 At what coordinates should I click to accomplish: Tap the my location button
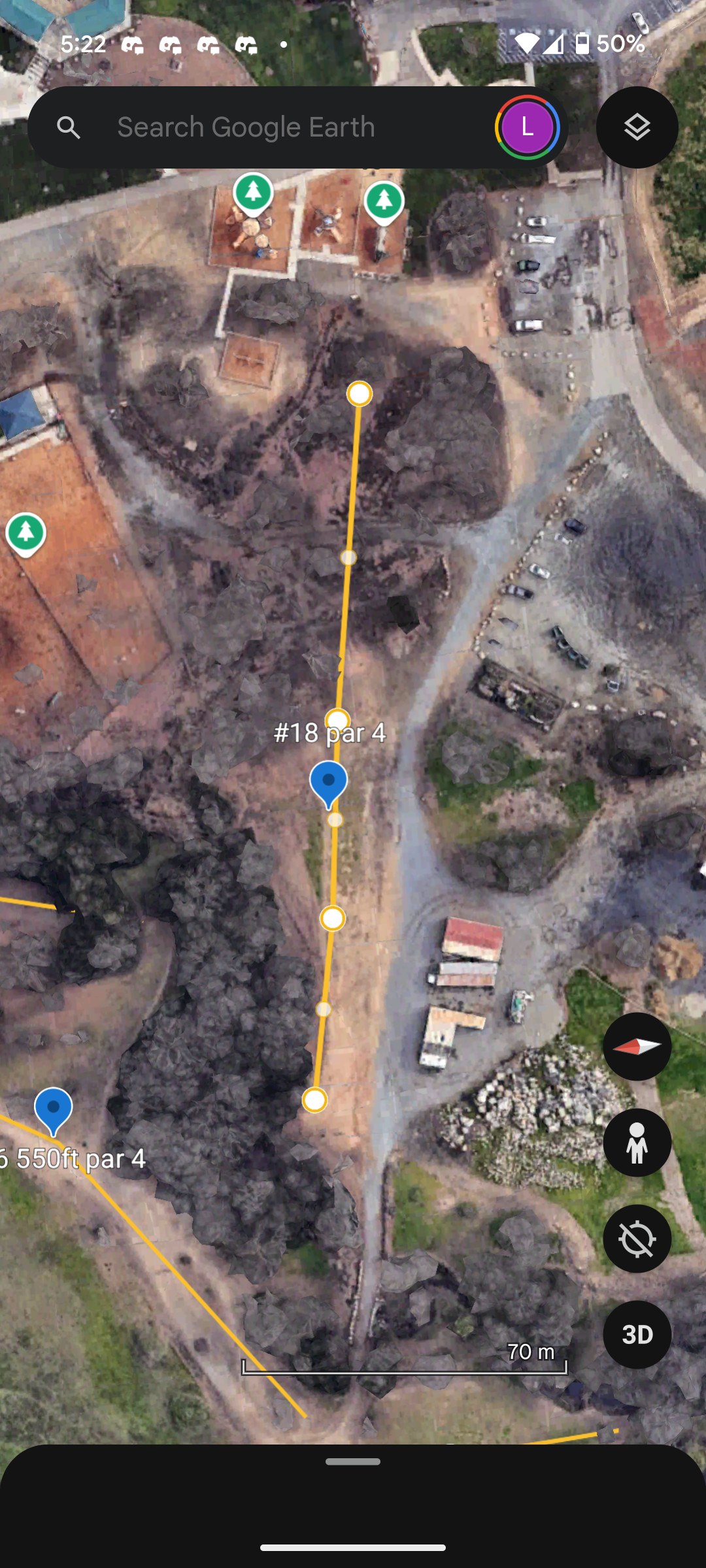pos(637,1239)
